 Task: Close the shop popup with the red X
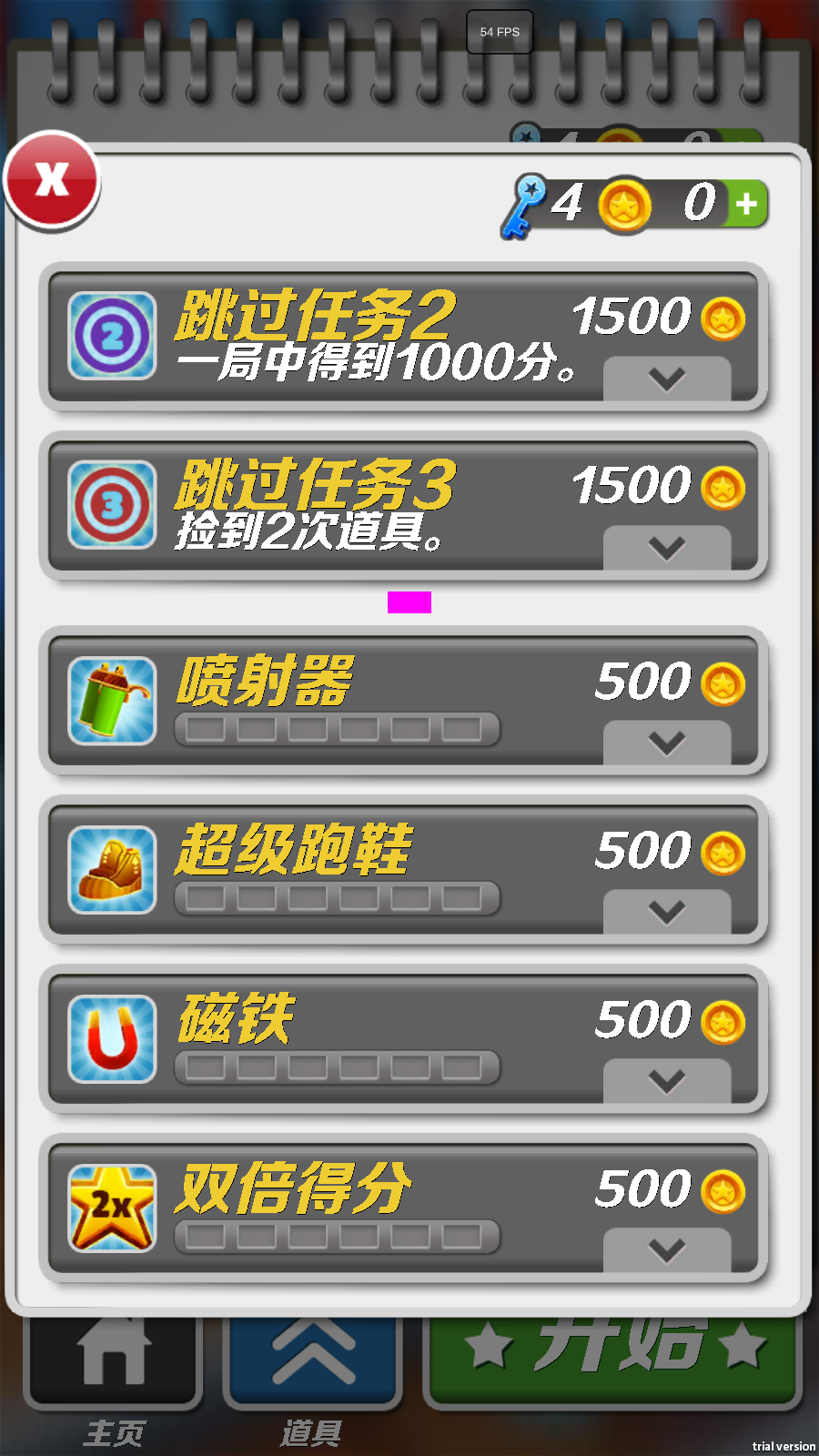52,179
